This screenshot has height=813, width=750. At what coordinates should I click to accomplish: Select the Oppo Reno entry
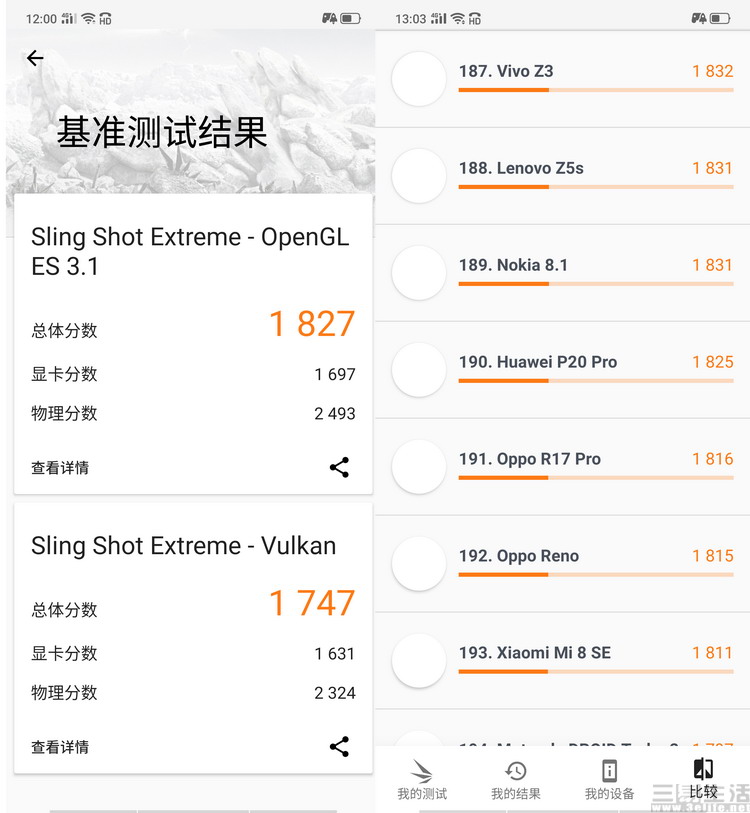(562, 563)
